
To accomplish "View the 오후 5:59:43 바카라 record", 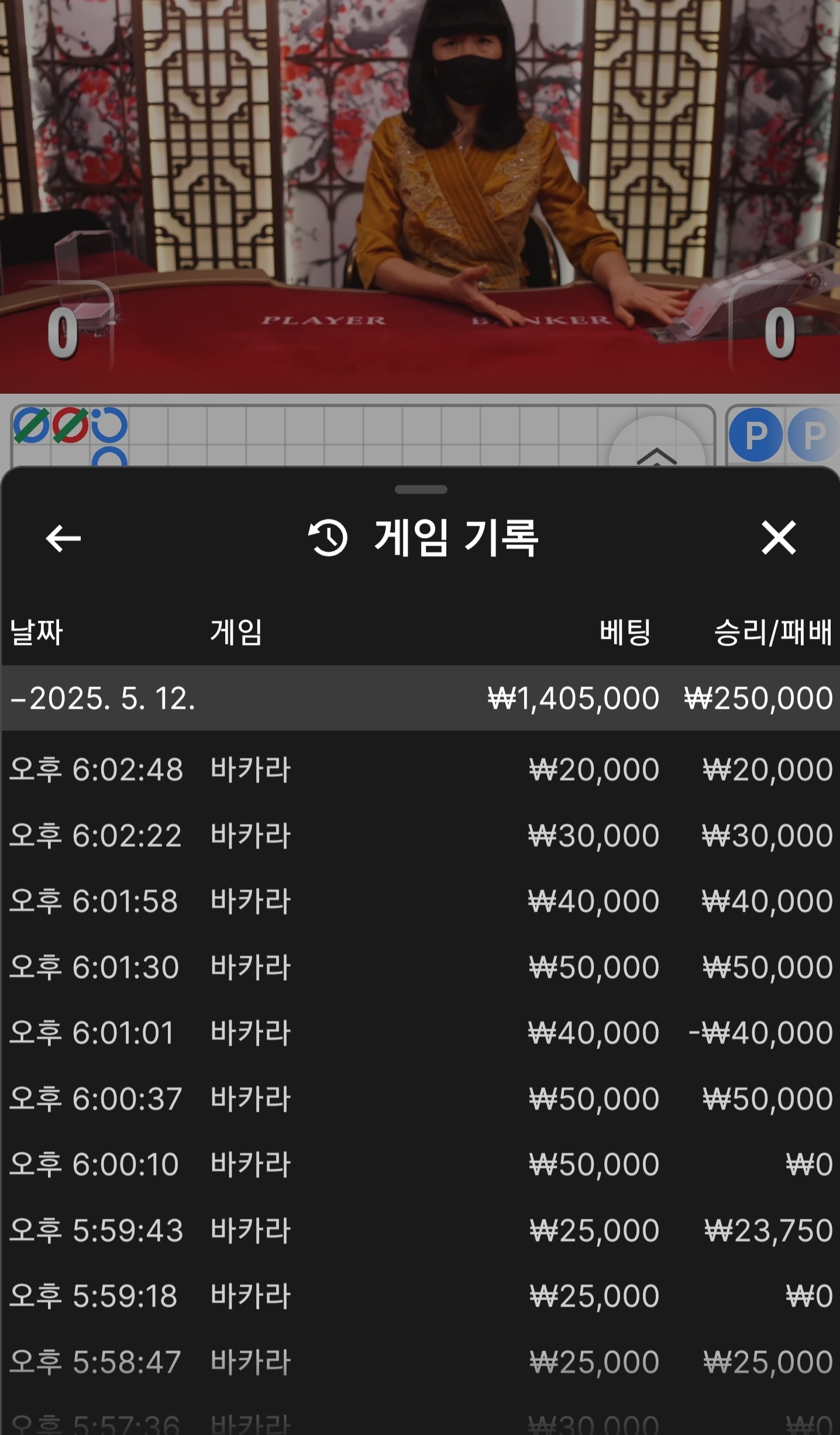I will 420,1230.
